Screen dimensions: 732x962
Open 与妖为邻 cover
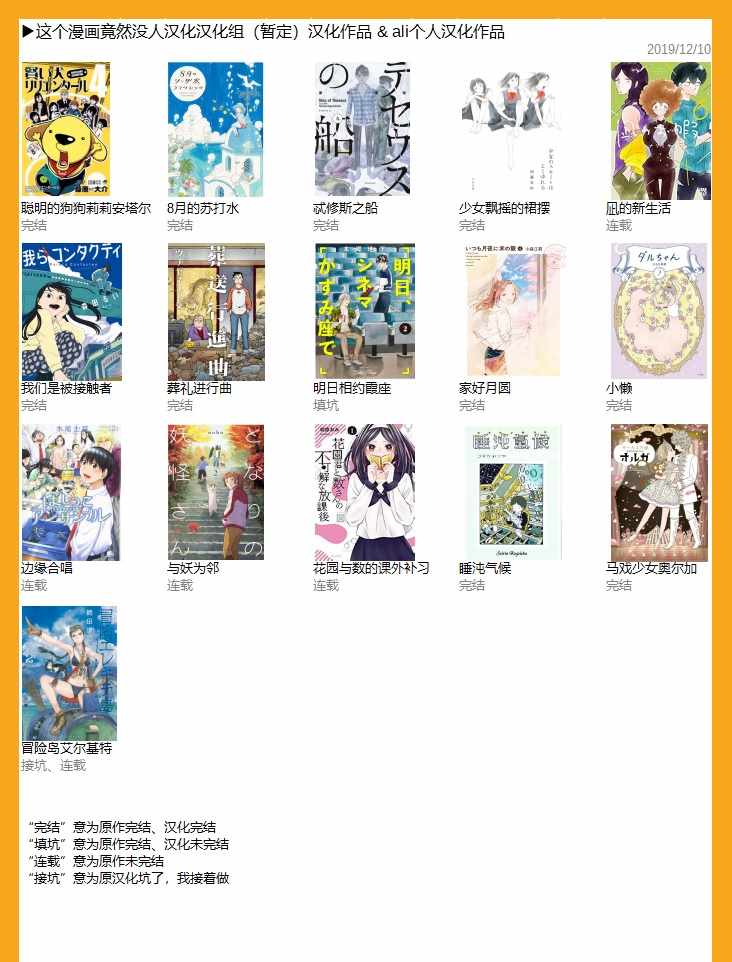pos(215,491)
